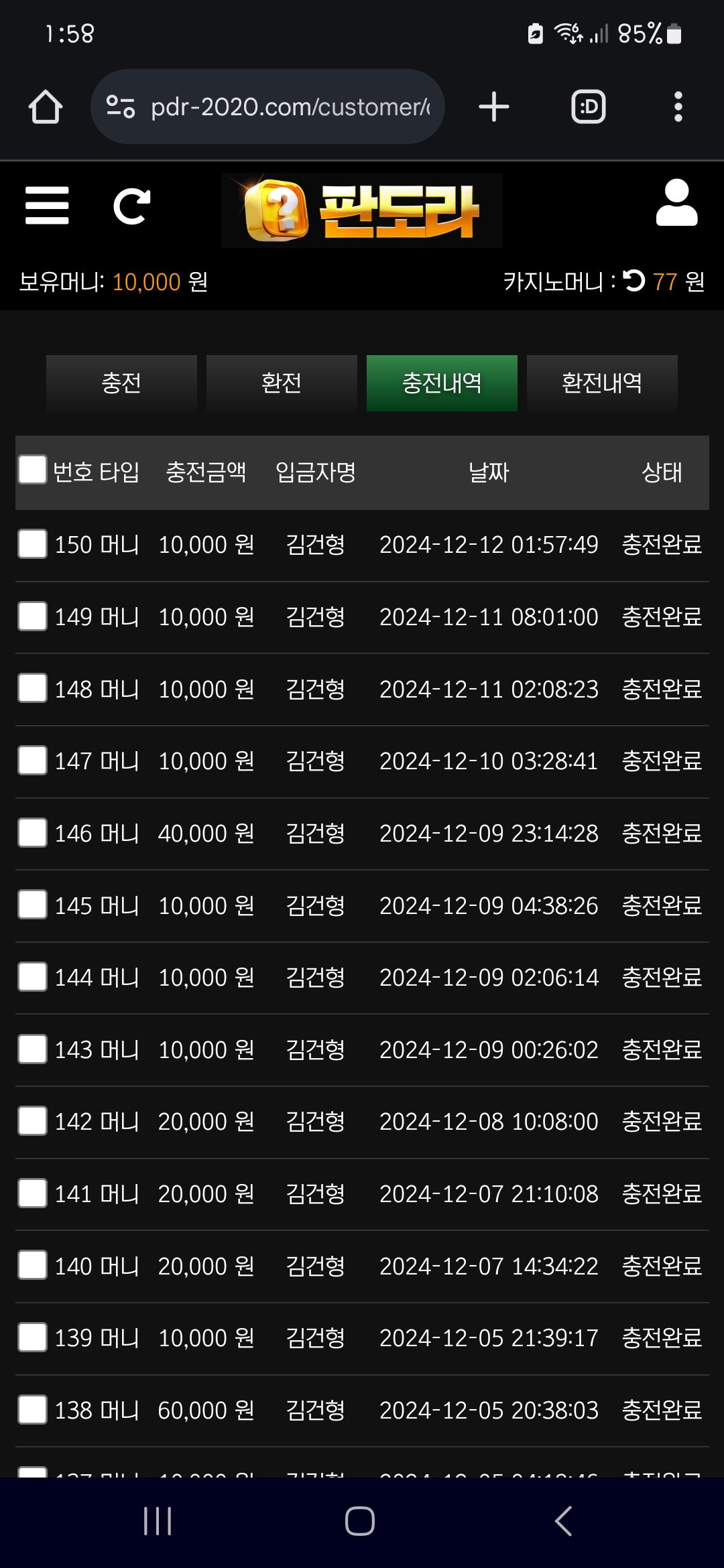The width and height of the screenshot is (724, 1568).
Task: Tap the browser address bar
Action: tap(288, 107)
